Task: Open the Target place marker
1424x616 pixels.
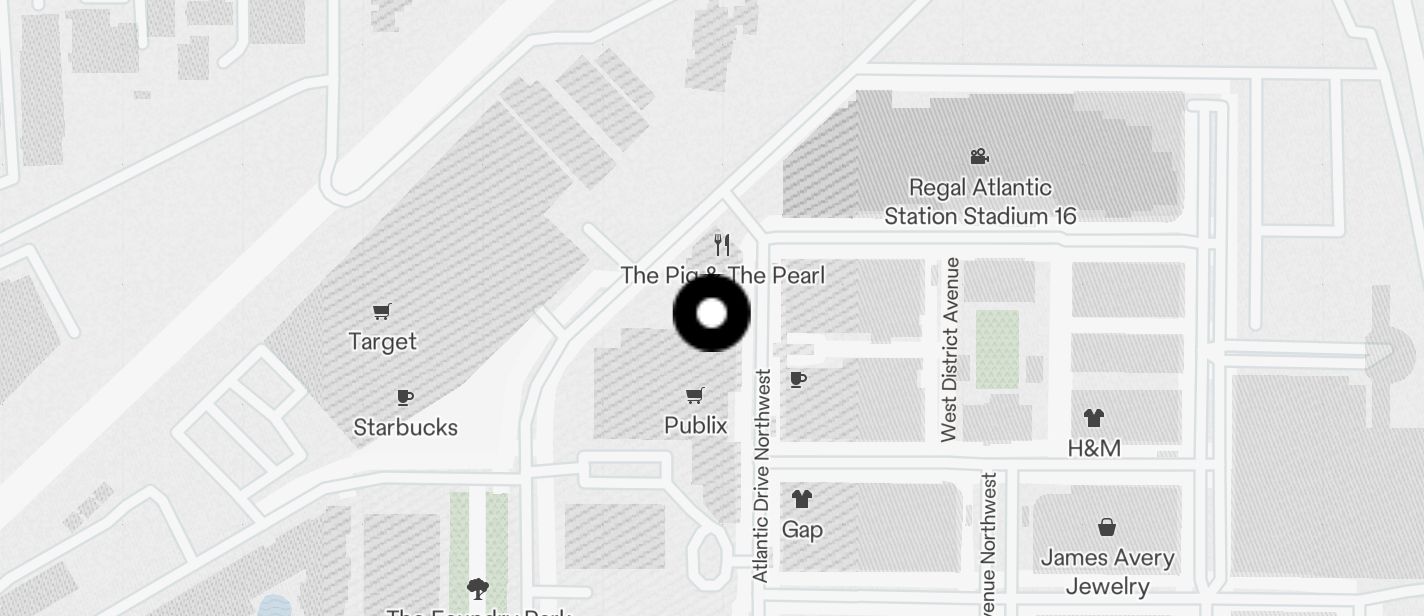Action: [x=381, y=312]
